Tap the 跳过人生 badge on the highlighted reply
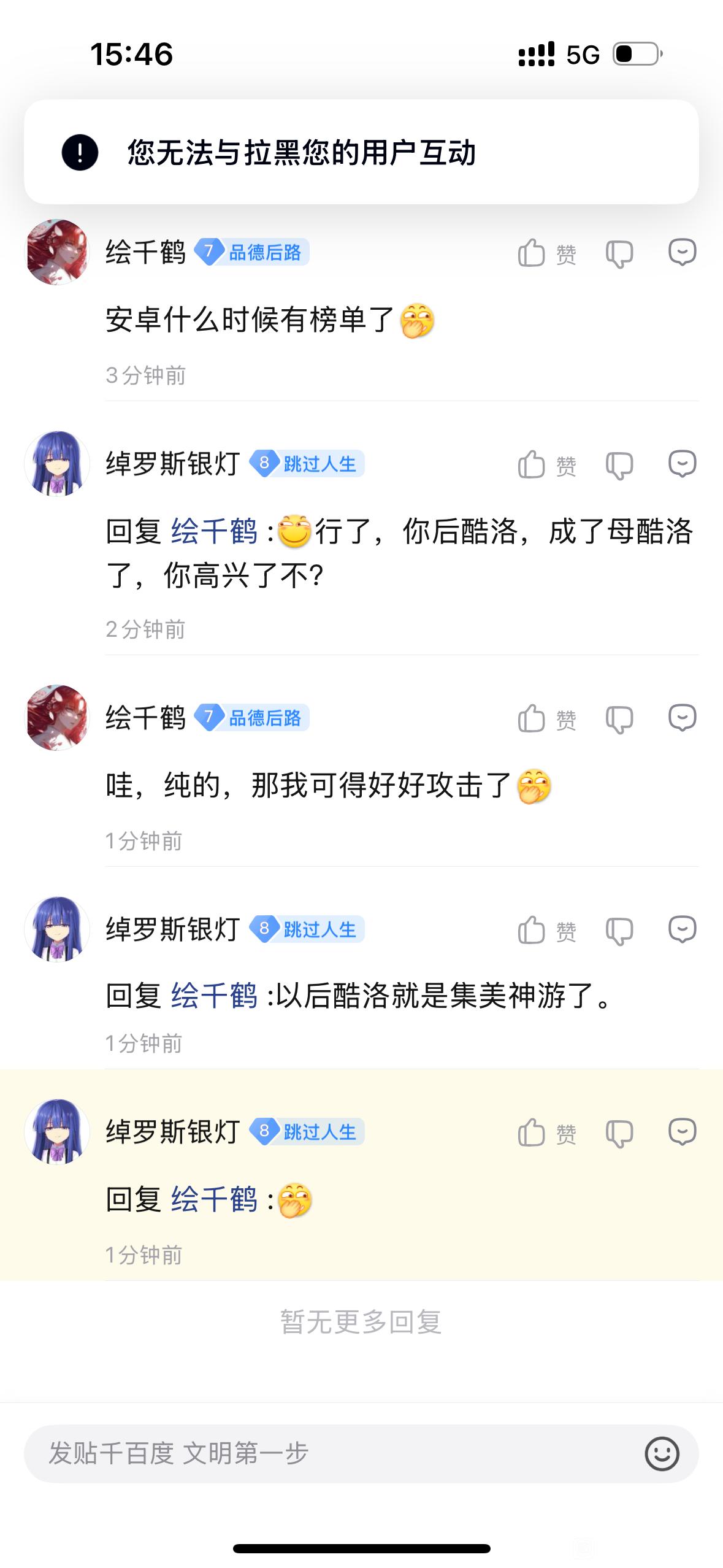Viewport: 723px width, 1568px height. 307,1132
